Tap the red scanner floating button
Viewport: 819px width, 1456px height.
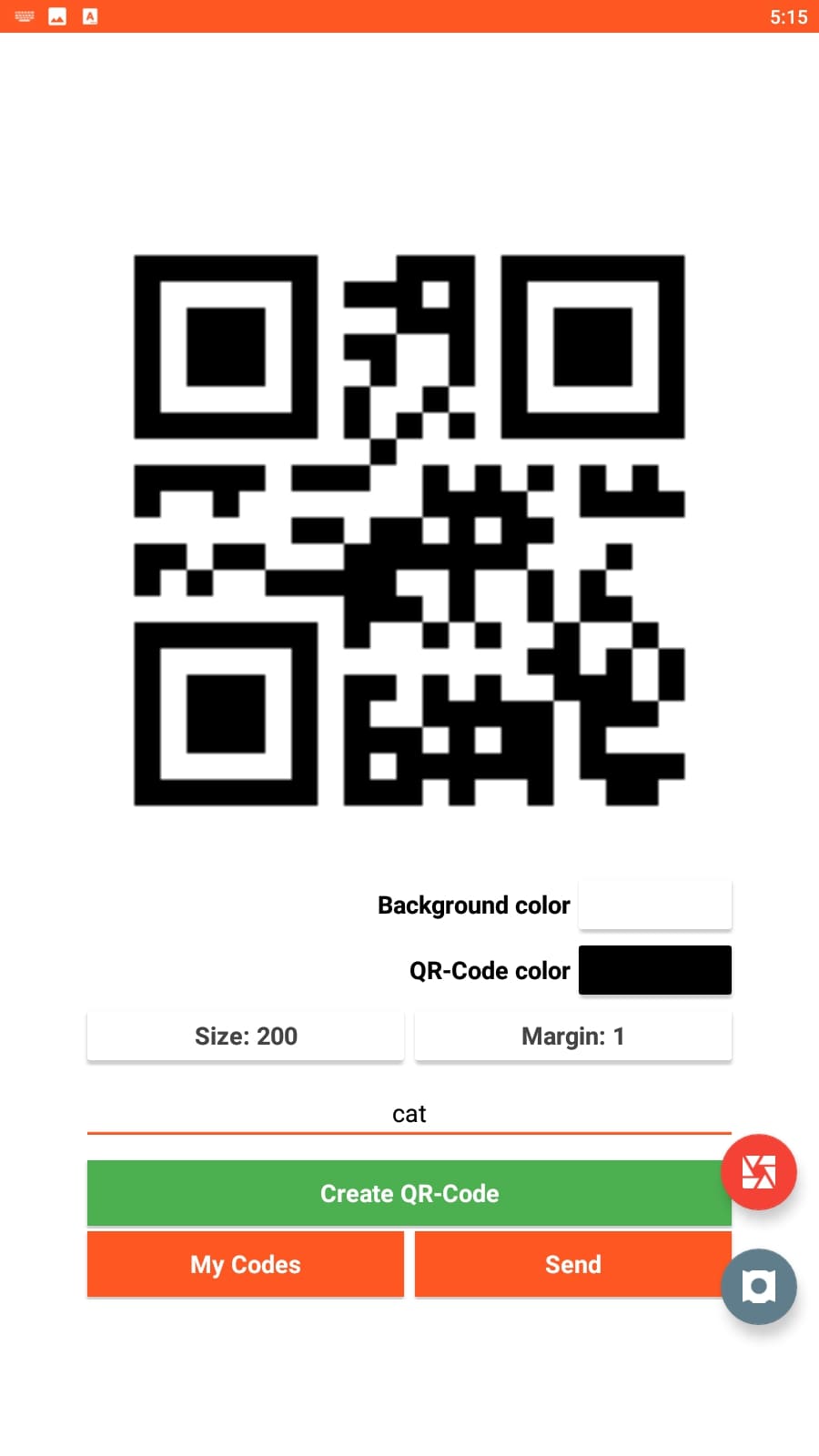click(759, 1172)
